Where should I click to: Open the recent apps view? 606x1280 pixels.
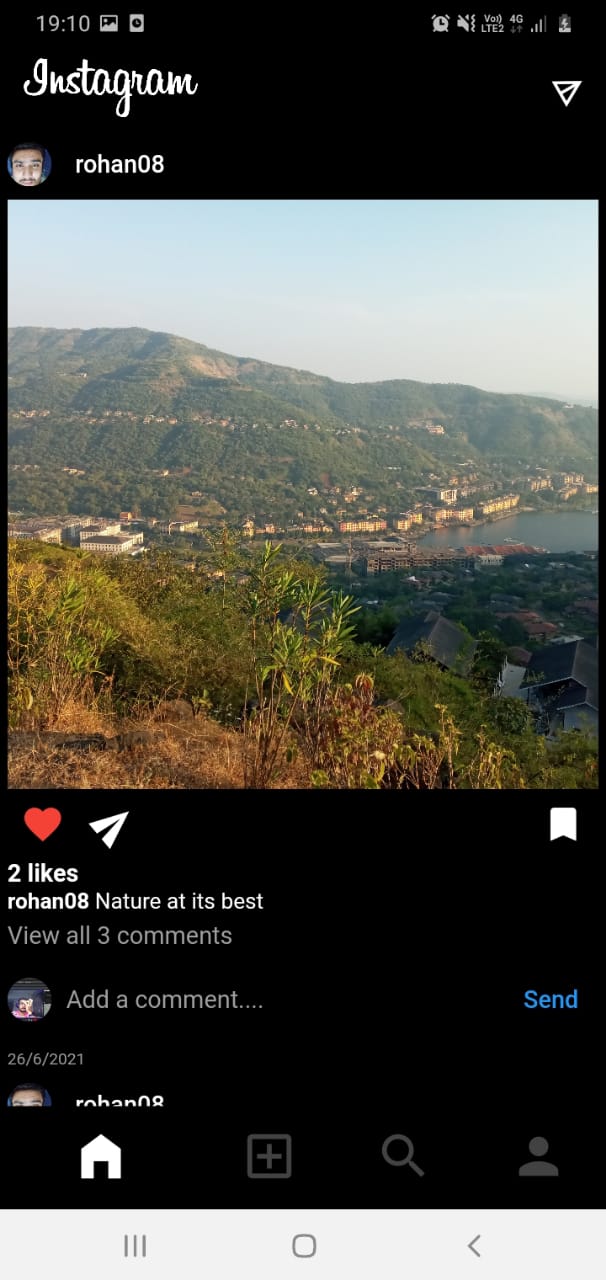(135, 1245)
